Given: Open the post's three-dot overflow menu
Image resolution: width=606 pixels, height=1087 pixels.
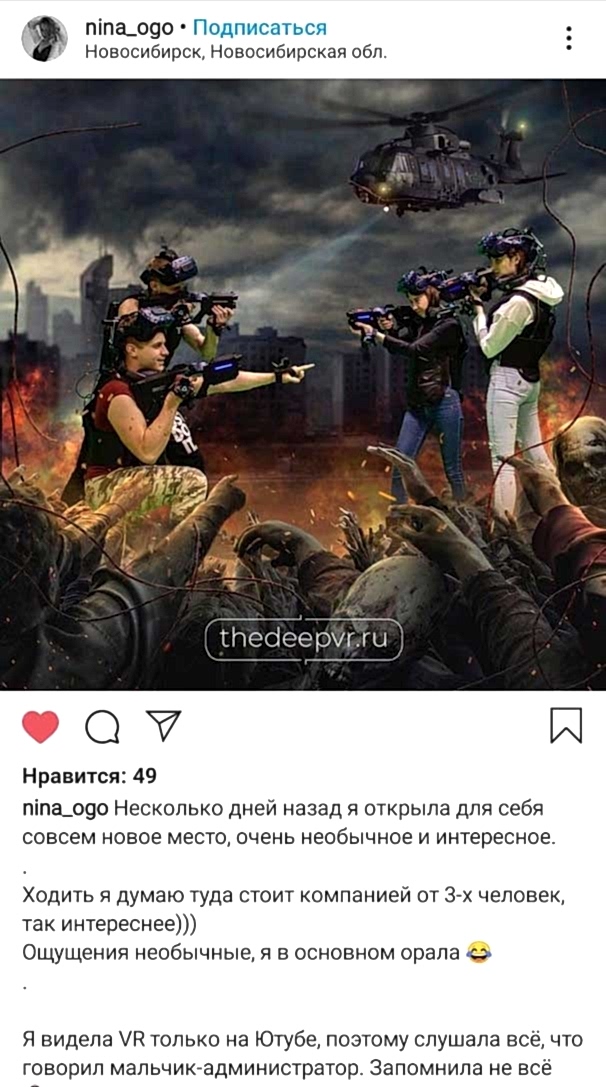Looking at the screenshot, I should [x=569, y=39].
